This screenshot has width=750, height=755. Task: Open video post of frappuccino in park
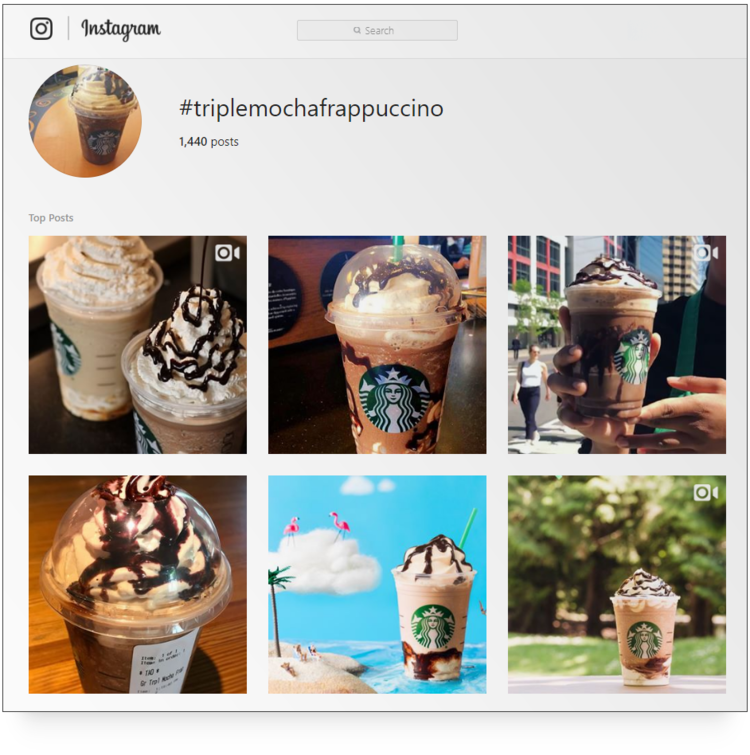click(x=616, y=584)
